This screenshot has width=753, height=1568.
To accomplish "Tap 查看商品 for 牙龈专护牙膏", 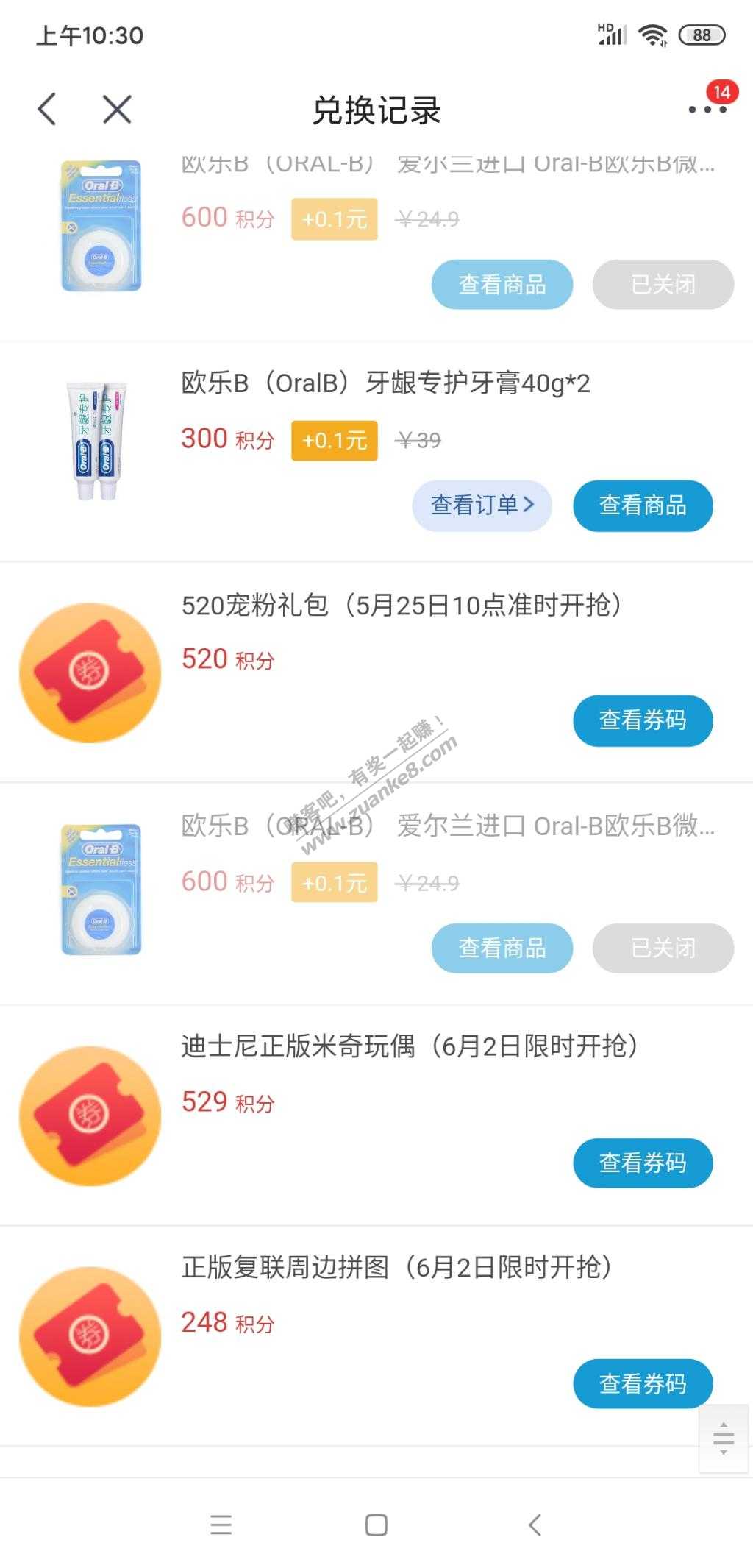I will click(x=643, y=505).
